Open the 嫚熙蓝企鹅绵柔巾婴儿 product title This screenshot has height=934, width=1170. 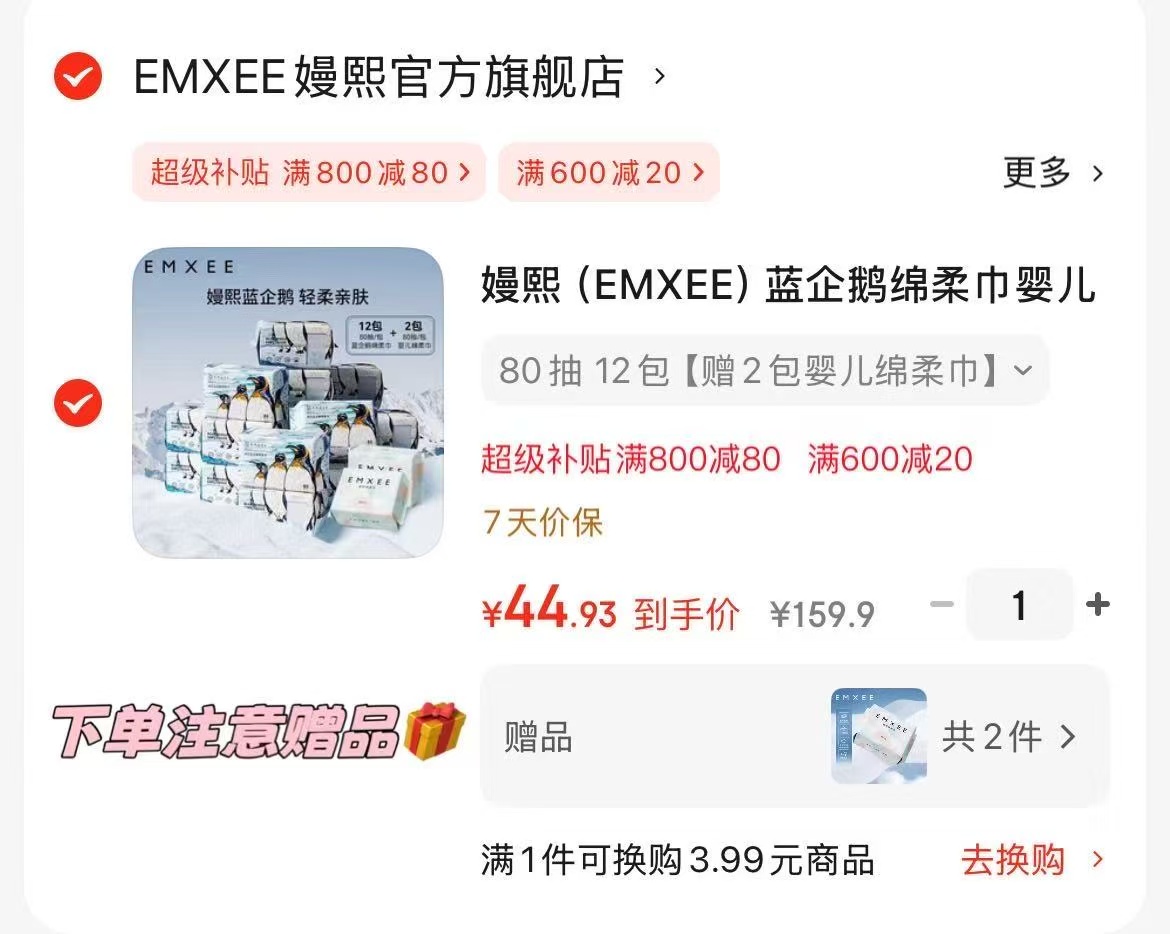coord(788,286)
